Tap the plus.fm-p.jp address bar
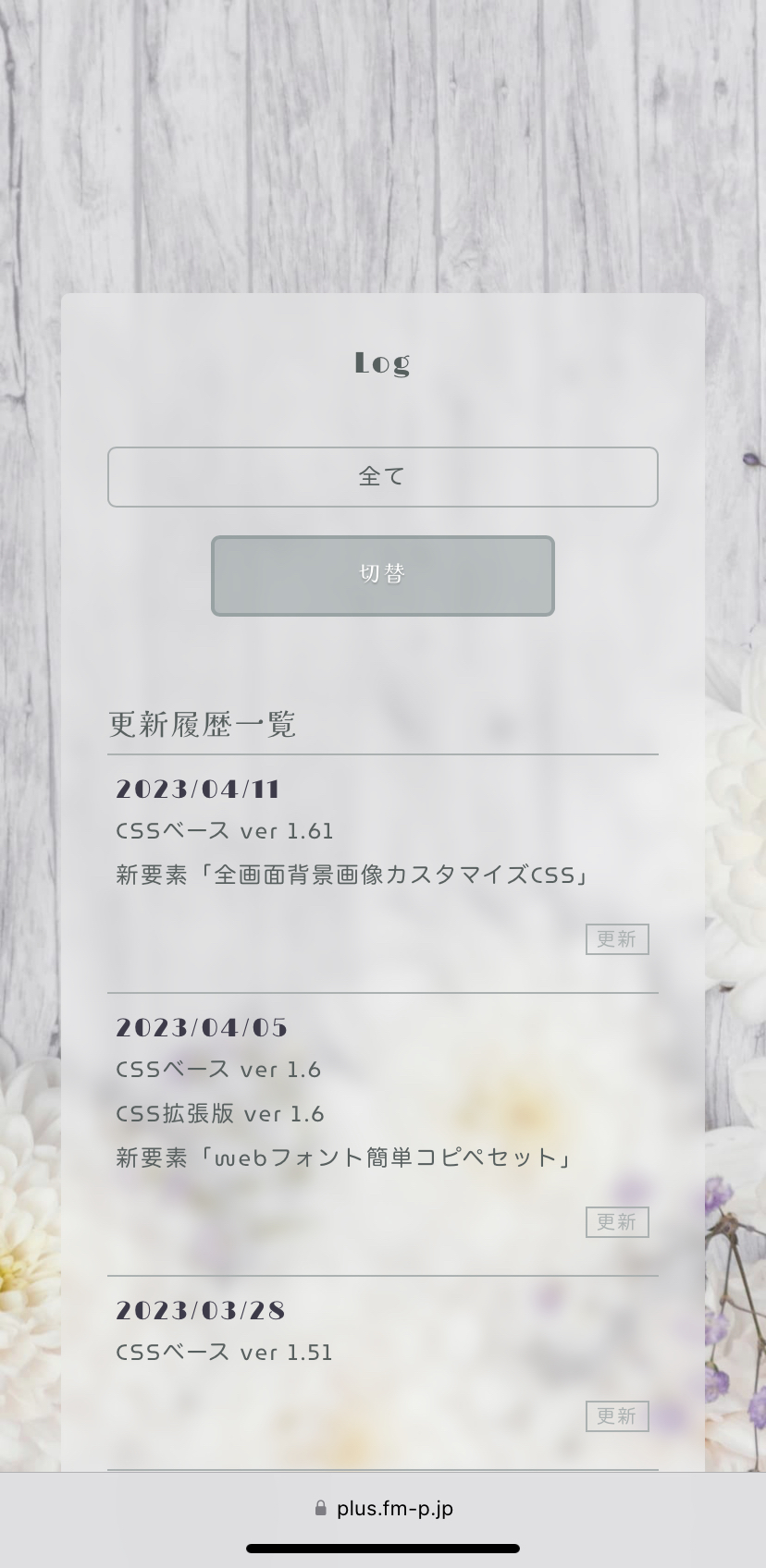This screenshot has width=766, height=1568. (383, 1508)
